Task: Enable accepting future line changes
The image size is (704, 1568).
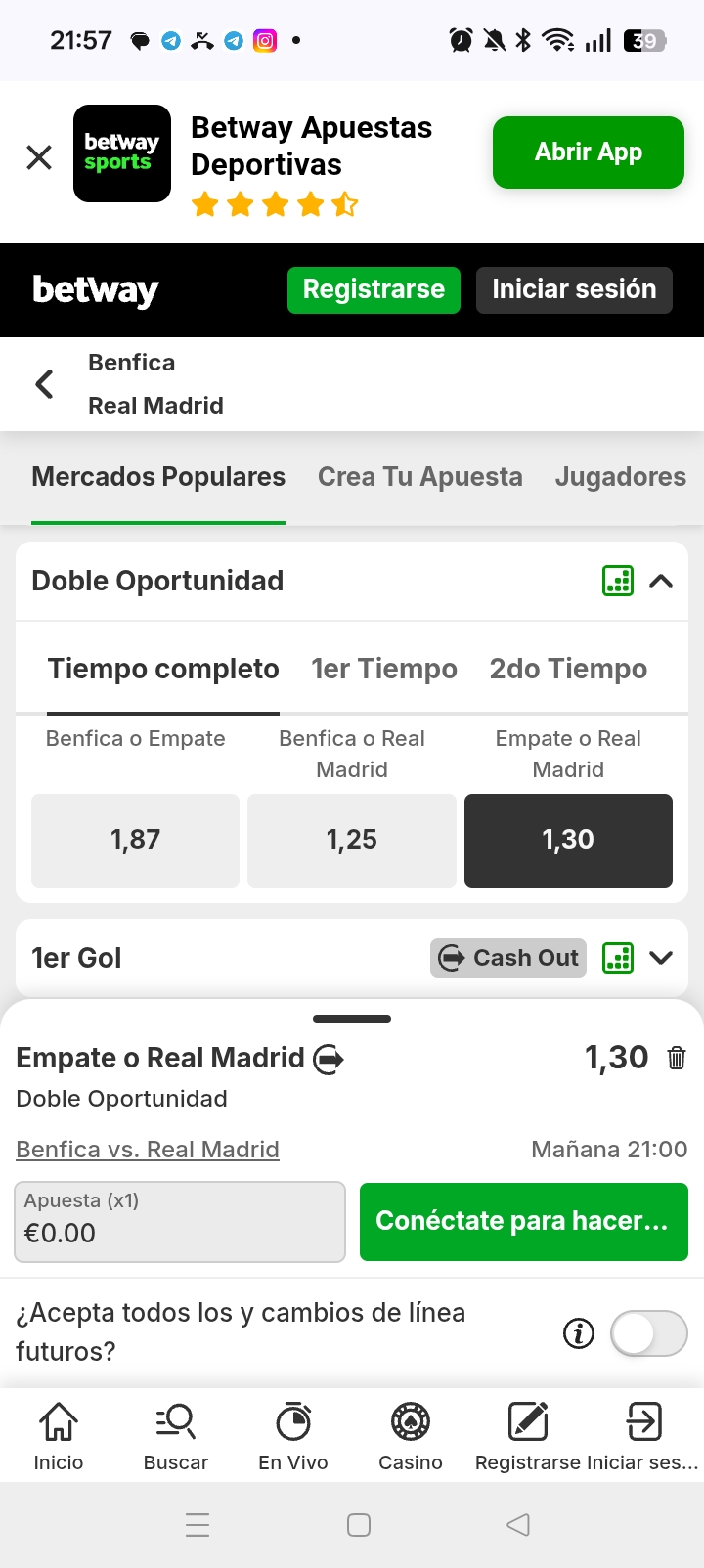Action: point(648,1333)
